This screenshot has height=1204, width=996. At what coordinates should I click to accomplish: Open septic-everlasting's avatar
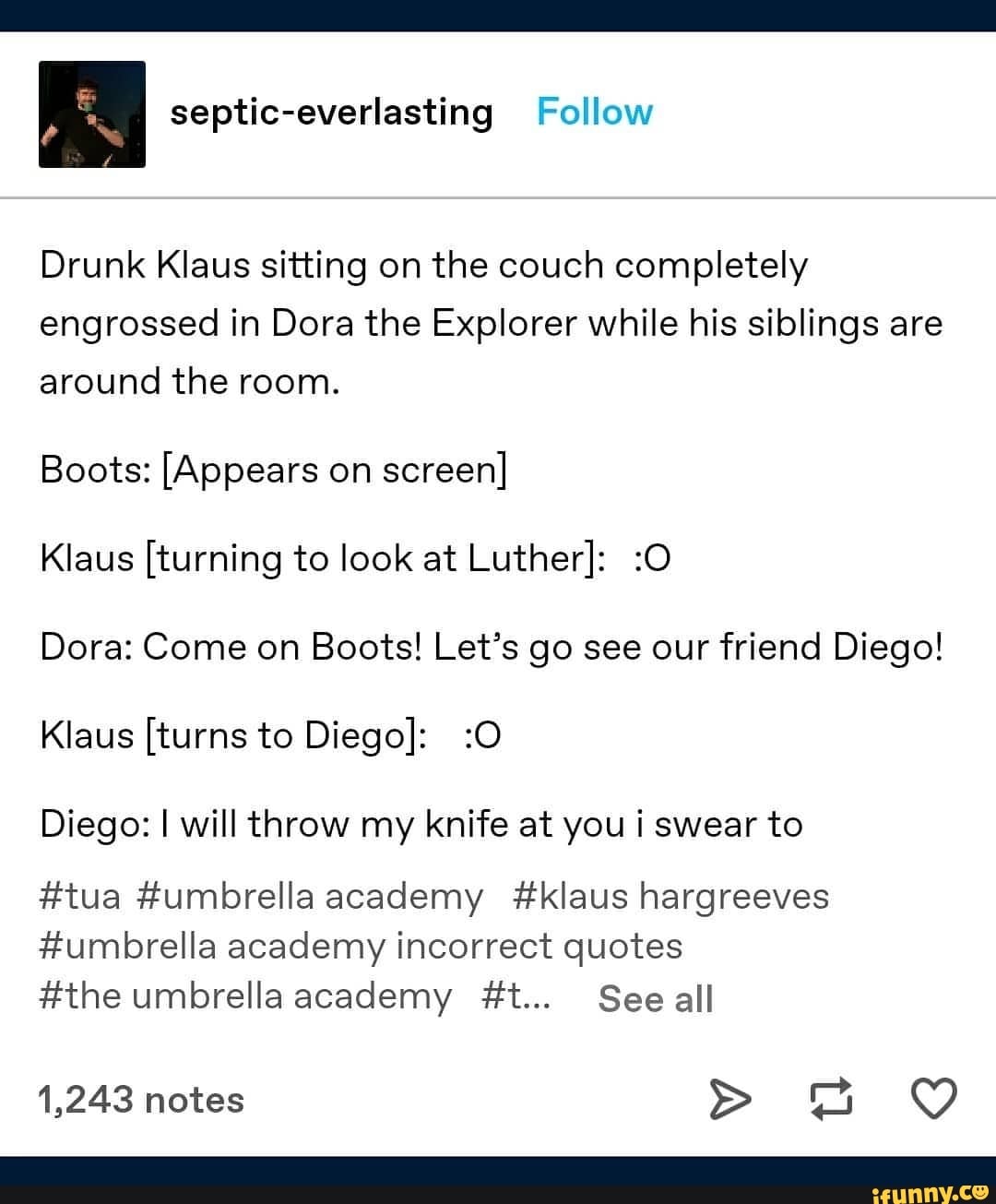point(92,114)
